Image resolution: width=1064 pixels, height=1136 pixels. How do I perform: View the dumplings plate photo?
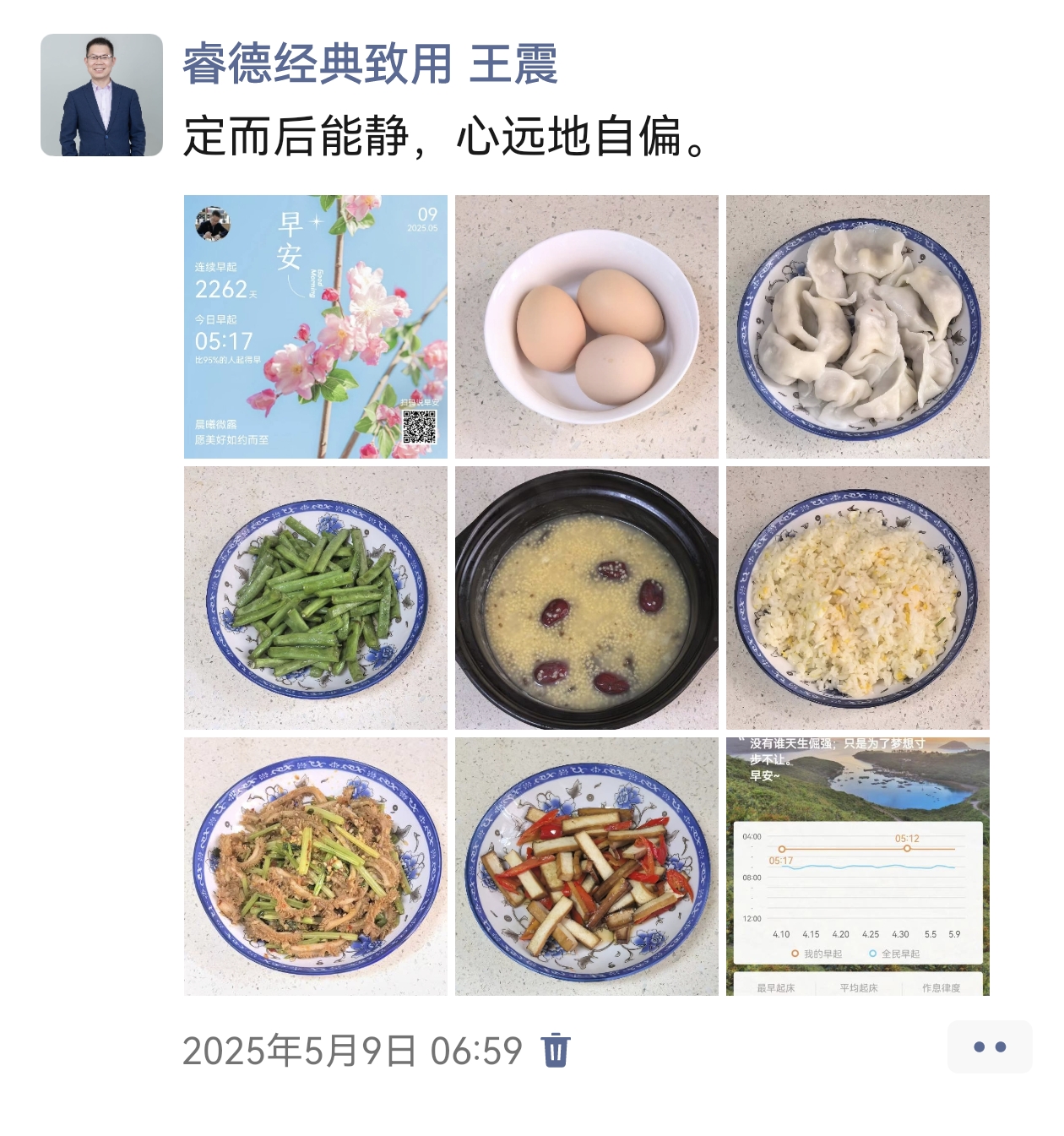pyautogui.click(x=857, y=327)
